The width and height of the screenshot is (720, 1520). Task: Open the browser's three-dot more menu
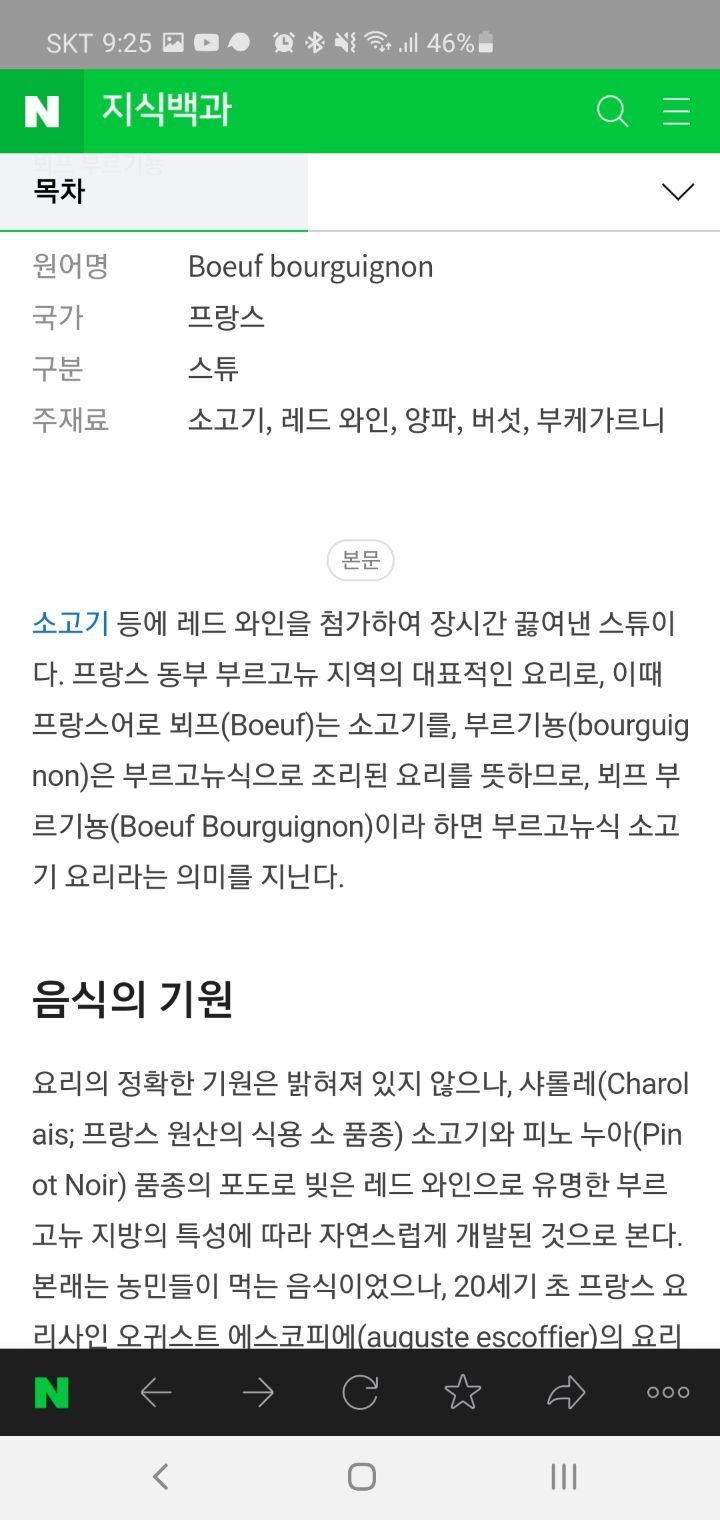(x=668, y=1392)
